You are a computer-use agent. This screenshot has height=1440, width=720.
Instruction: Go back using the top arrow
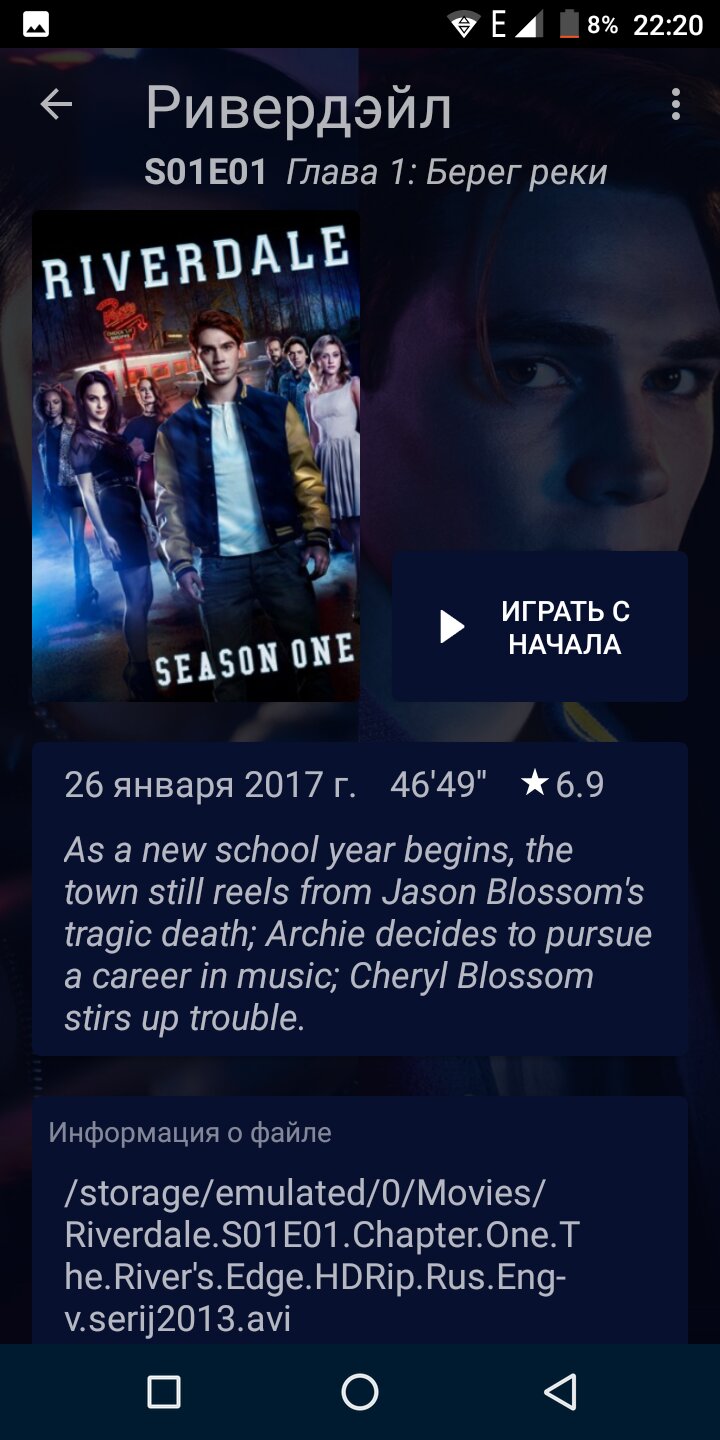(x=56, y=105)
